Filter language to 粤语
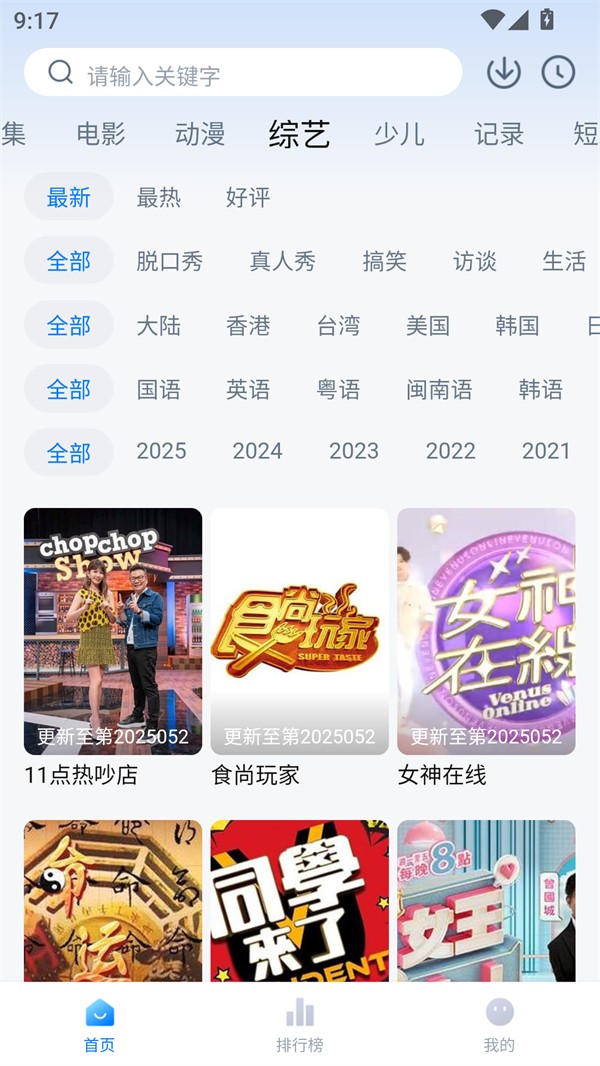This screenshot has width=600, height=1066. pos(338,389)
